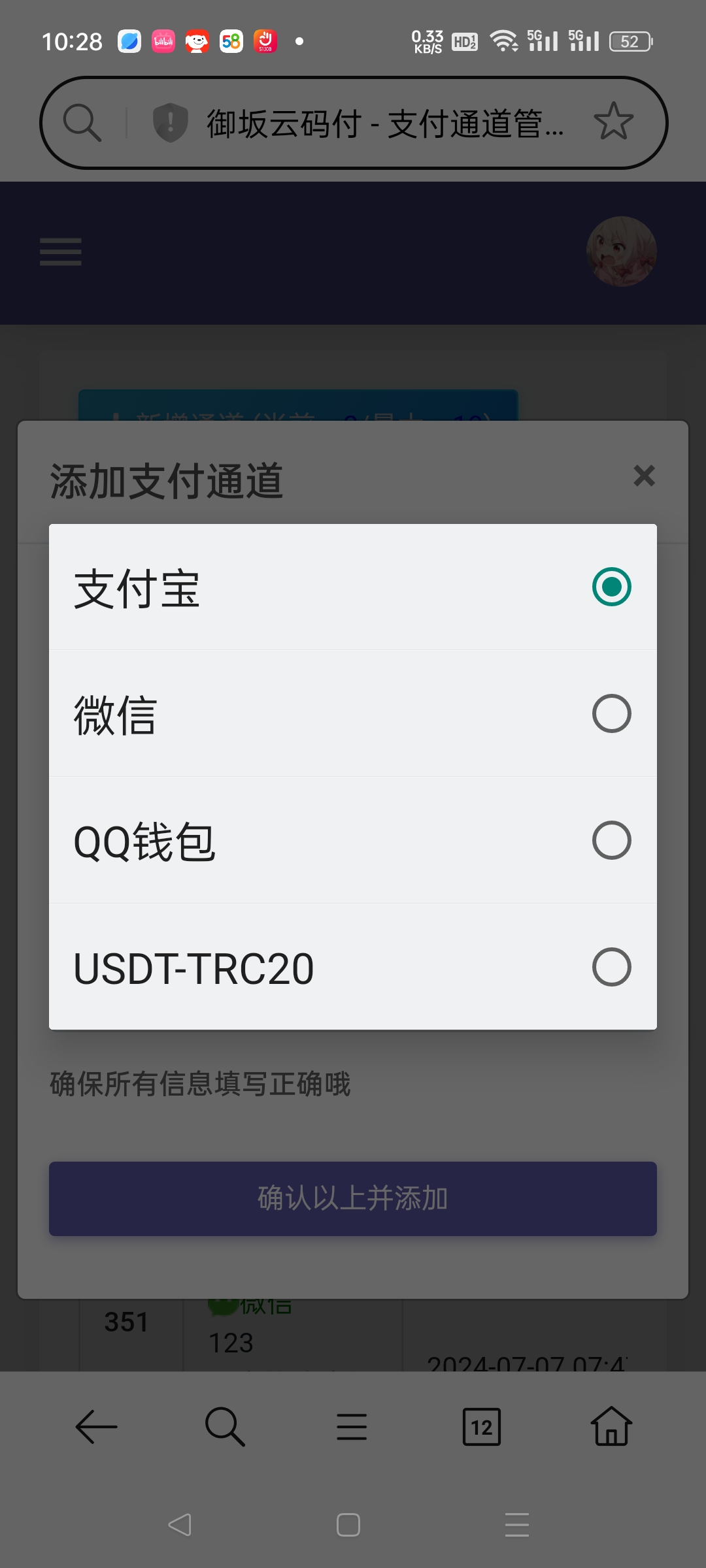The image size is (706, 1568).
Task: Tap the battery indicator showing 52
Action: [x=630, y=41]
